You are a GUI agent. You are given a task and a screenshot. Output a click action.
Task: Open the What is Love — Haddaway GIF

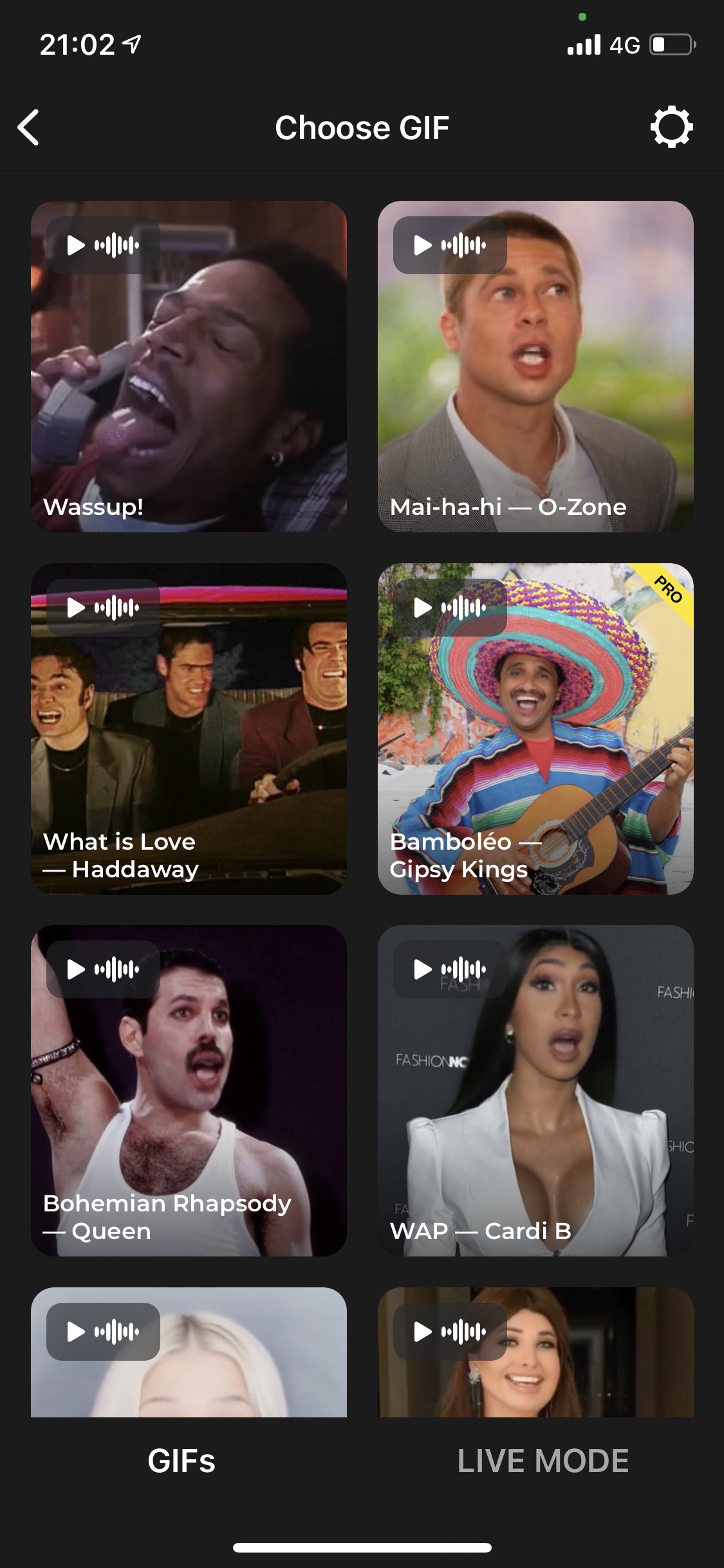click(x=189, y=729)
